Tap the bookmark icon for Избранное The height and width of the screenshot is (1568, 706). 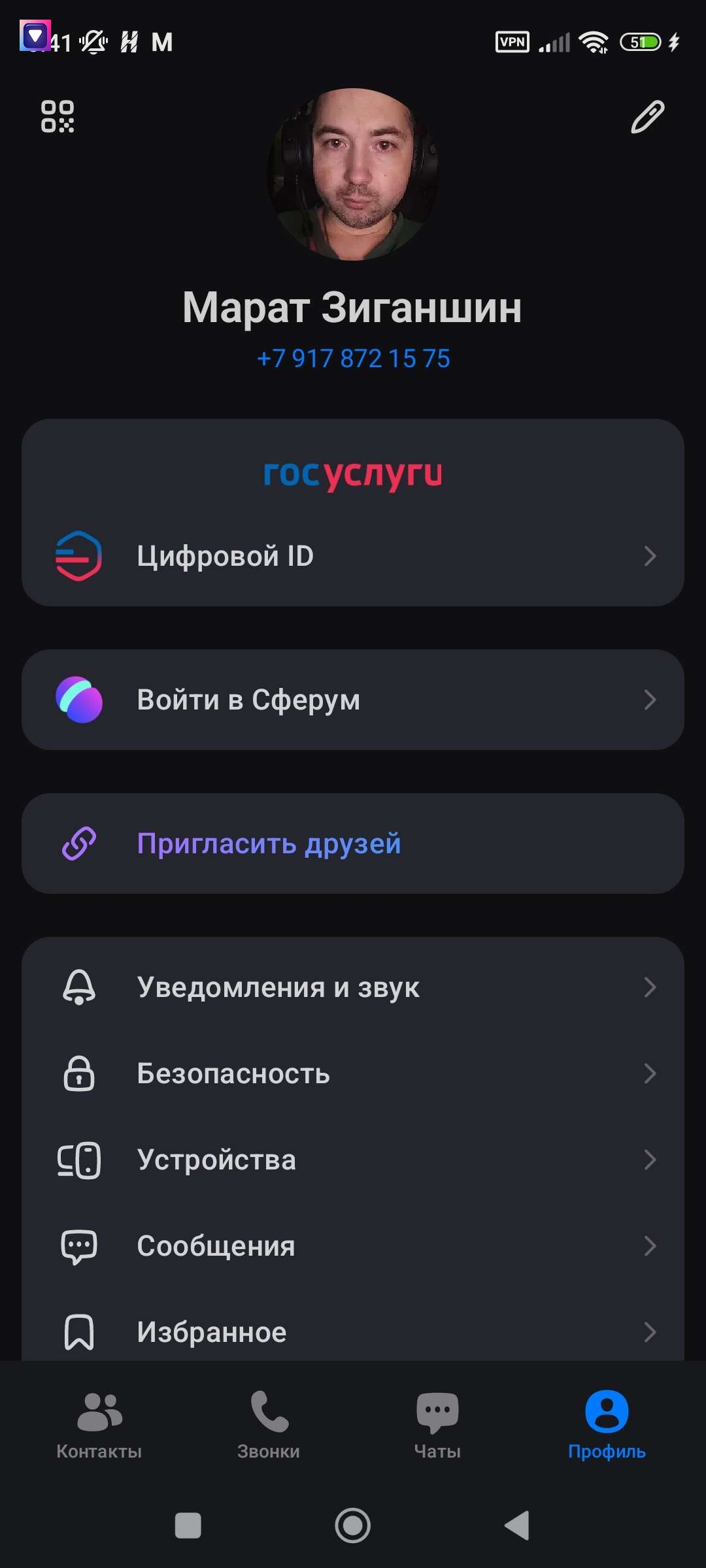pos(80,1332)
